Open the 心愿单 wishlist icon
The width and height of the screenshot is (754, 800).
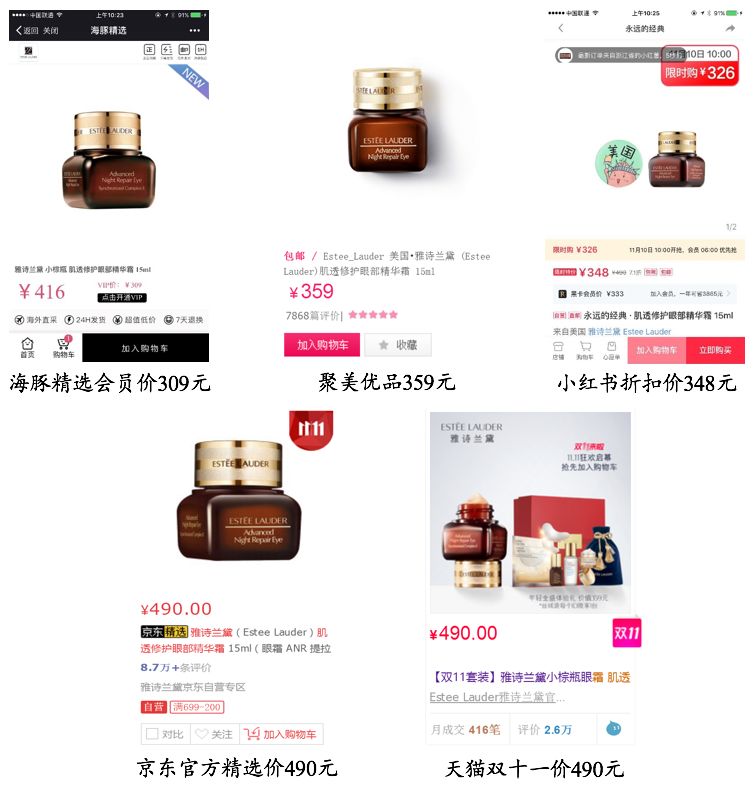pyautogui.click(x=612, y=349)
